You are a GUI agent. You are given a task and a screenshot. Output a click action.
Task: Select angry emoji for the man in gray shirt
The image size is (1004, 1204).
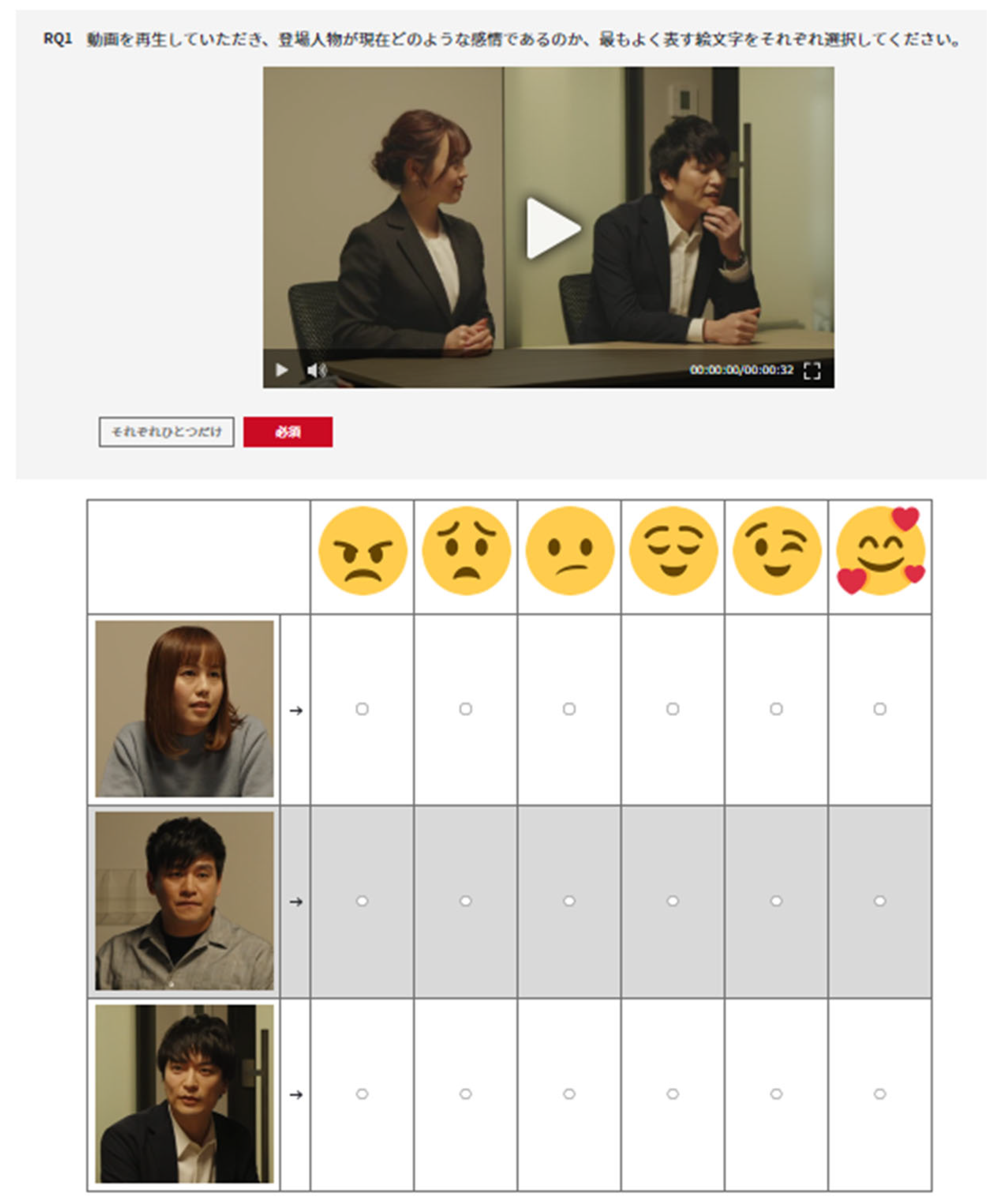362,901
